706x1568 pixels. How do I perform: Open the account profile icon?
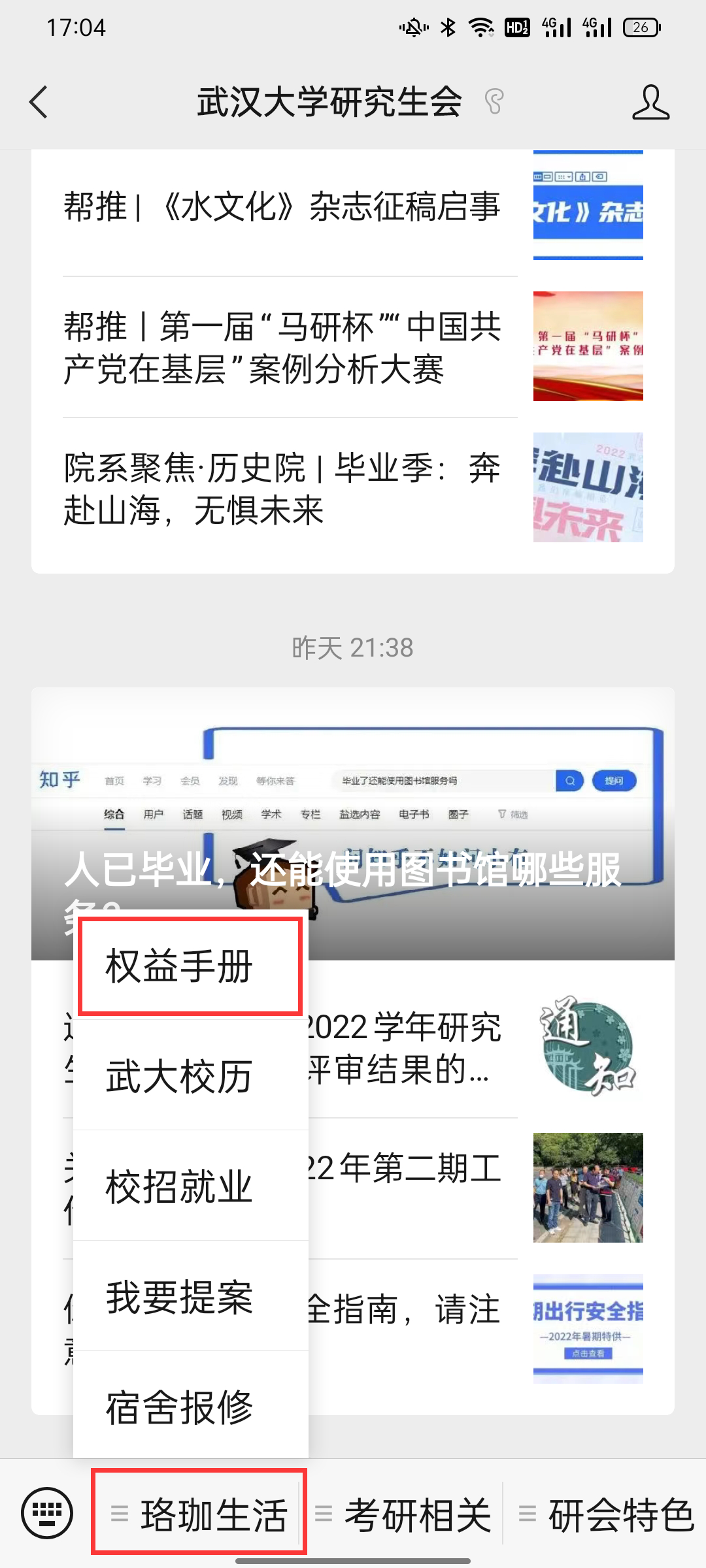click(x=650, y=103)
